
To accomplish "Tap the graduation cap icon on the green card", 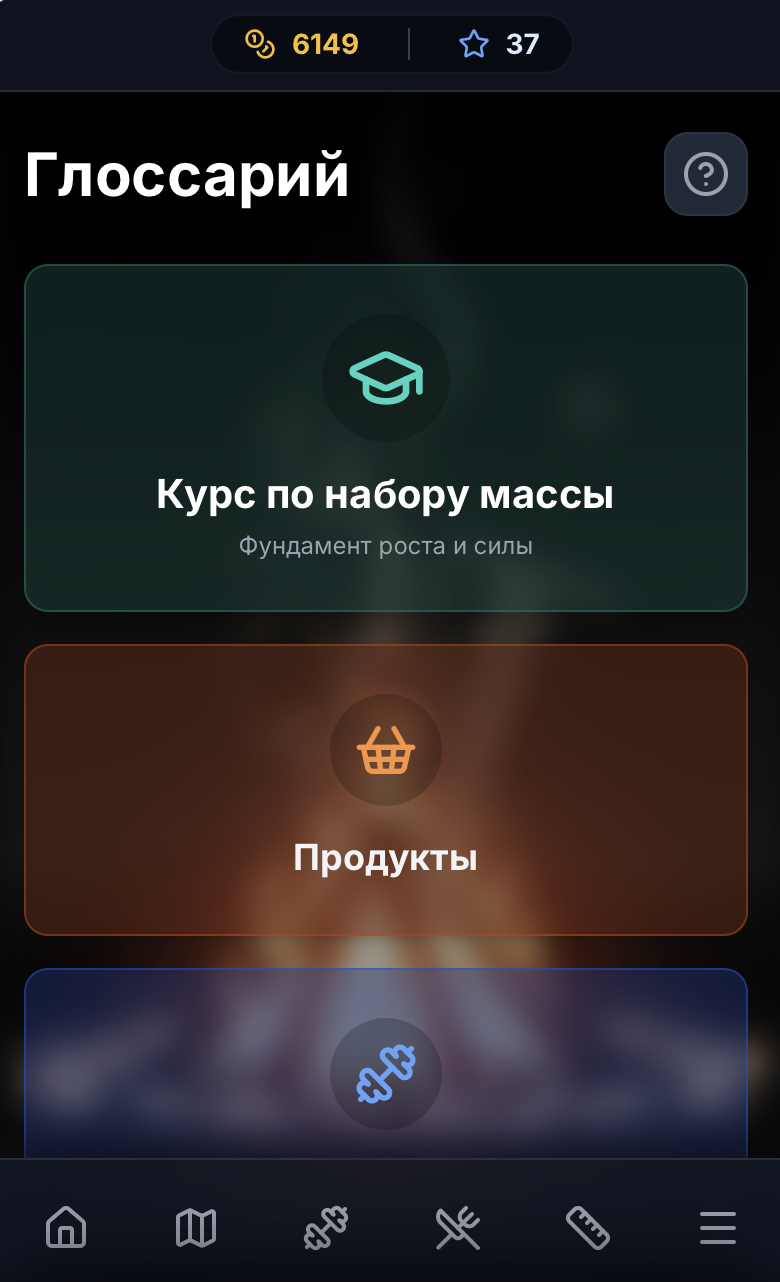I will 386,378.
